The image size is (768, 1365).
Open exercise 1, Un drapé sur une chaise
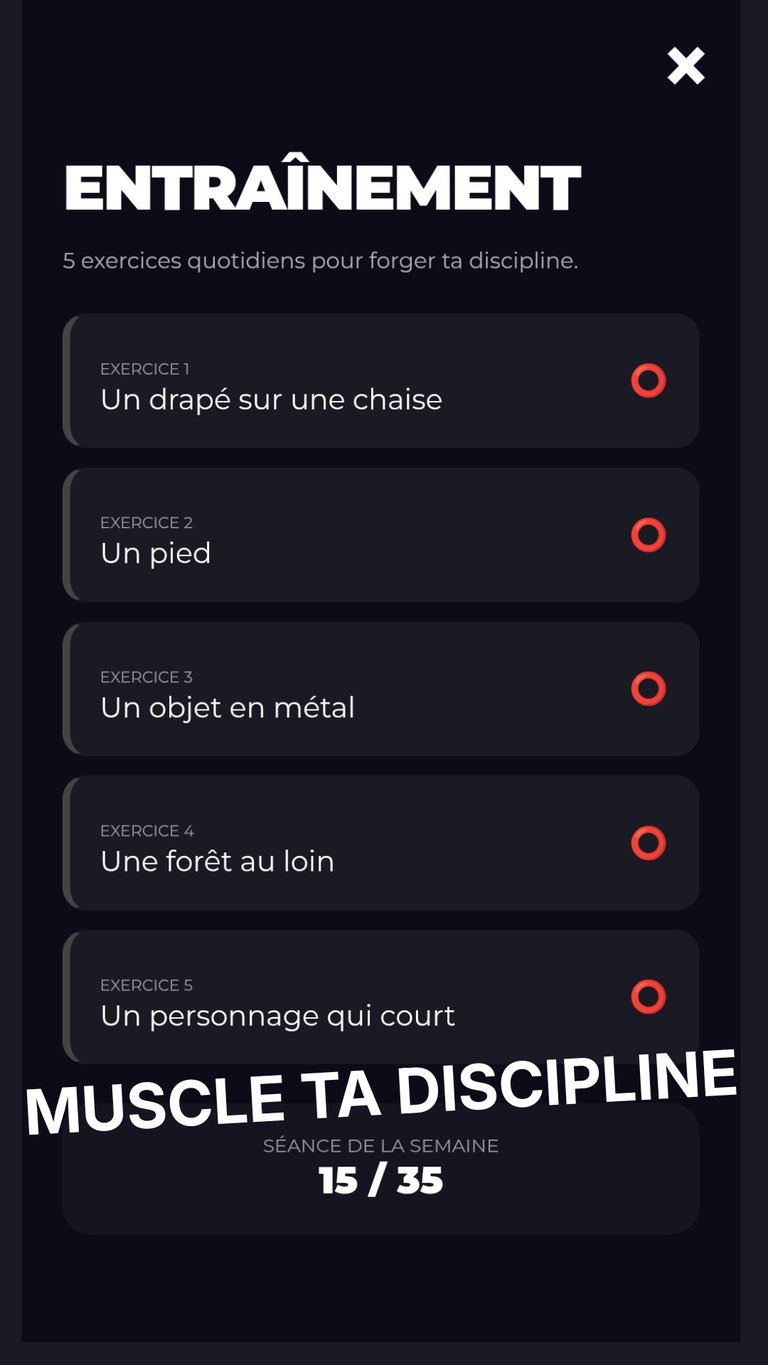[x=380, y=381]
